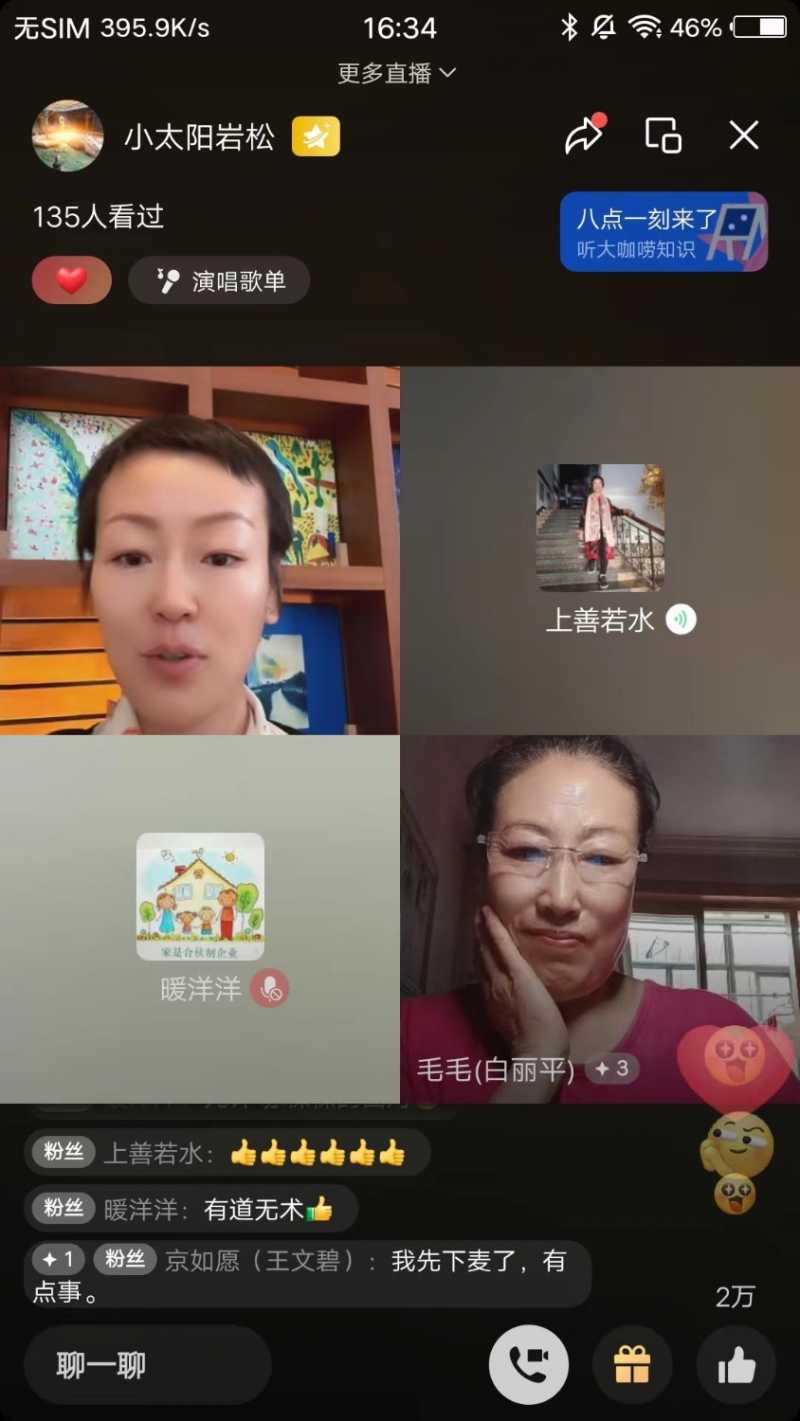Expand the 更多直播 dropdown
This screenshot has width=800, height=1421.
coord(397,73)
